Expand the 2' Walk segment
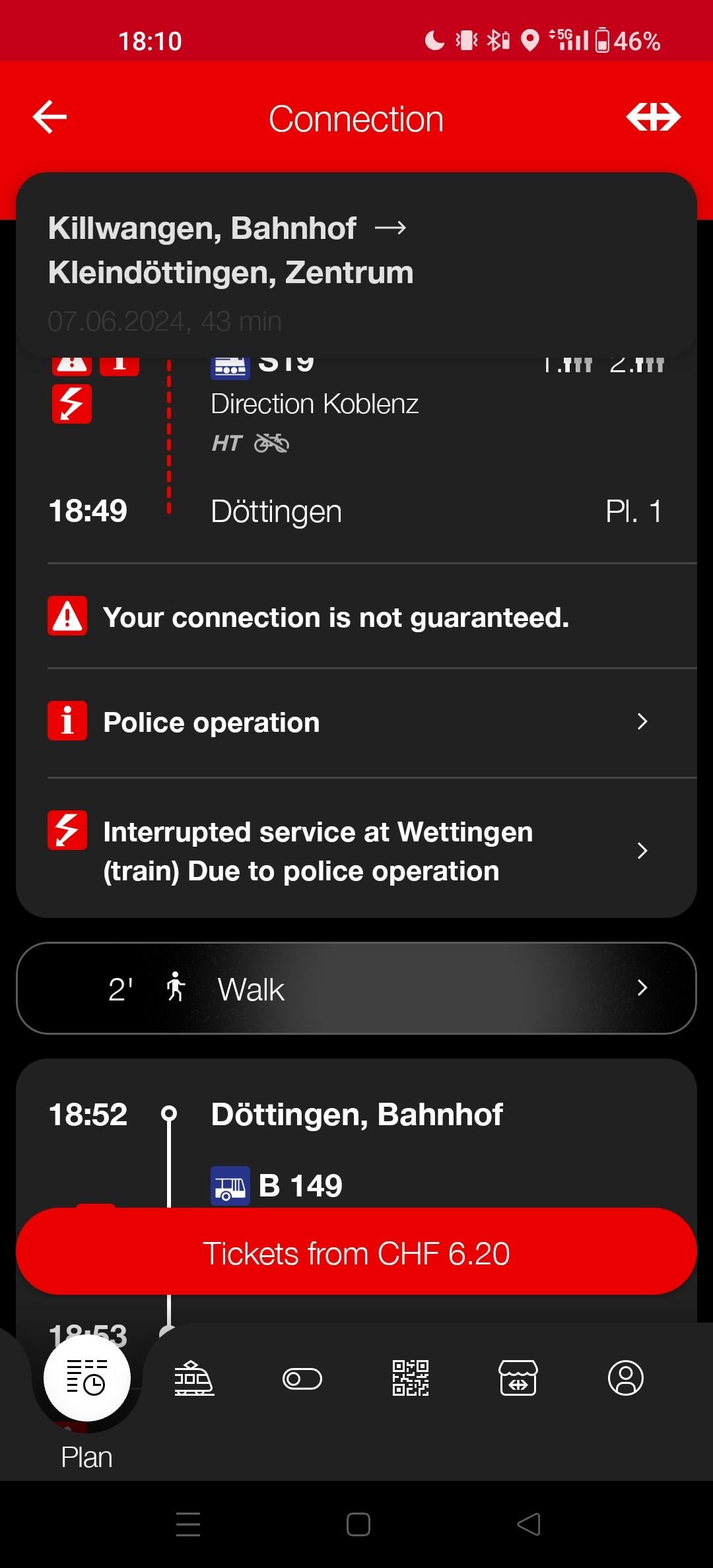 pyautogui.click(x=356, y=989)
